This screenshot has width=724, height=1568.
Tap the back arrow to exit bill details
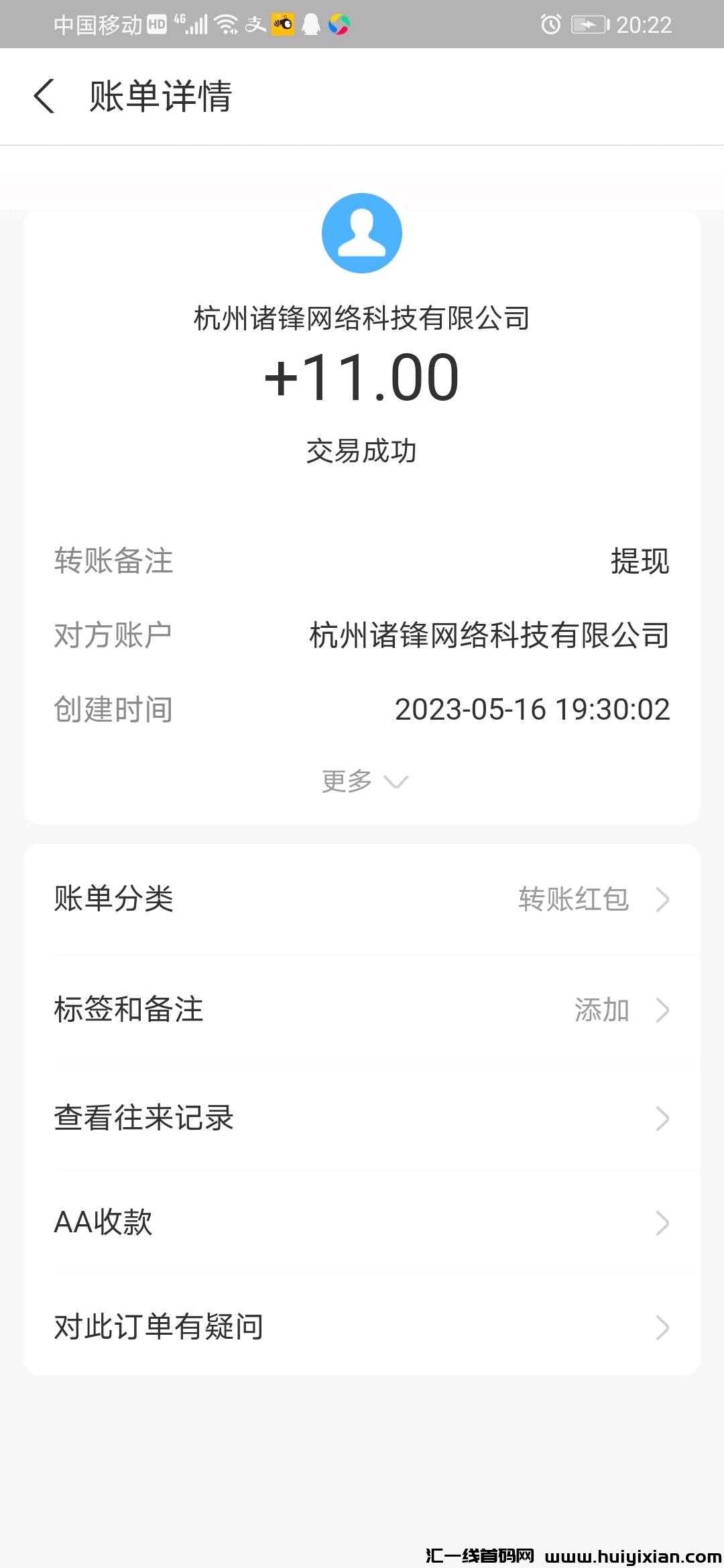[x=45, y=97]
